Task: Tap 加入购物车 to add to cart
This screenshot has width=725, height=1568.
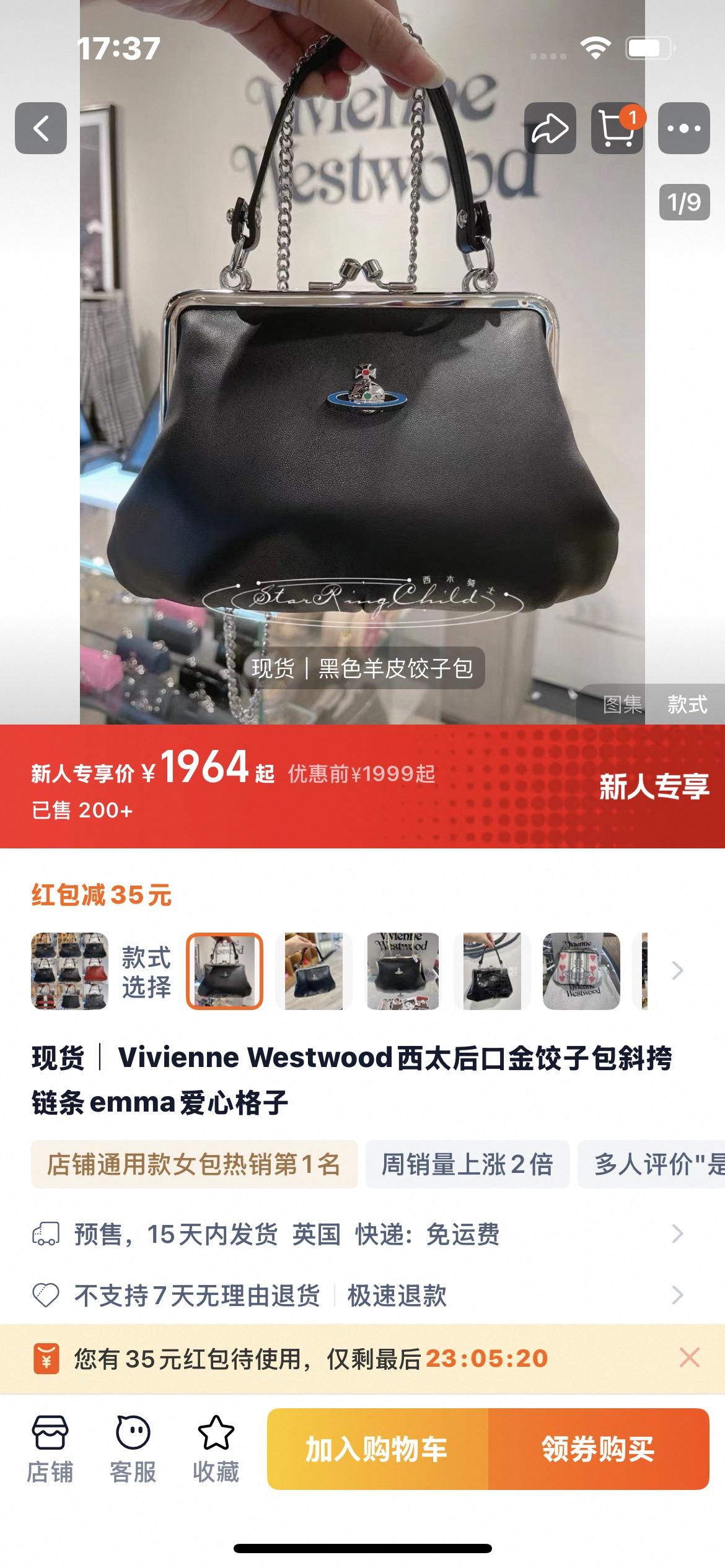Action: 377,1449
